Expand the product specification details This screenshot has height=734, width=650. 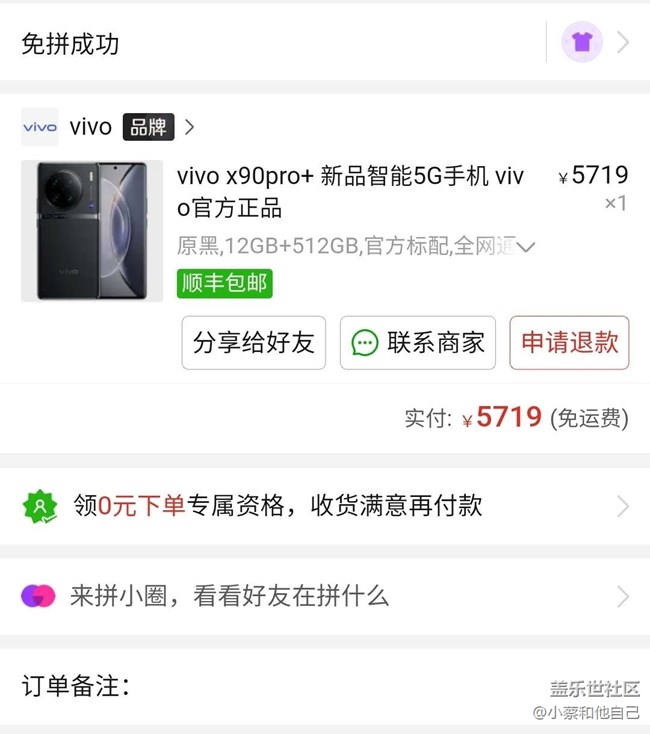(x=525, y=246)
